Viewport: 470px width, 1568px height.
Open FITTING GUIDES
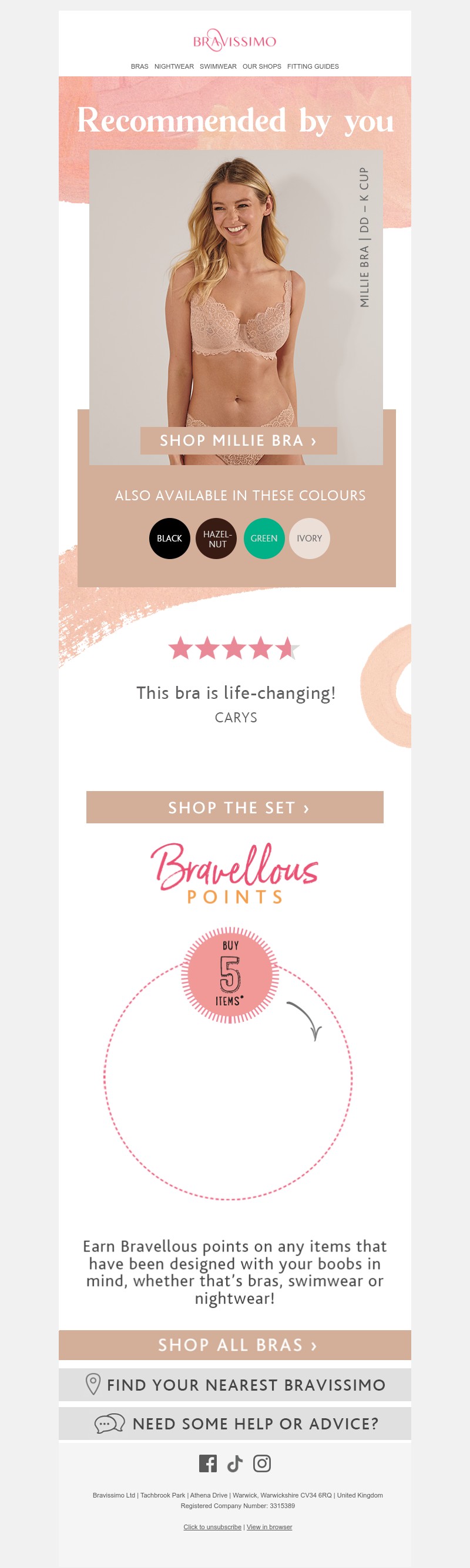(x=313, y=66)
